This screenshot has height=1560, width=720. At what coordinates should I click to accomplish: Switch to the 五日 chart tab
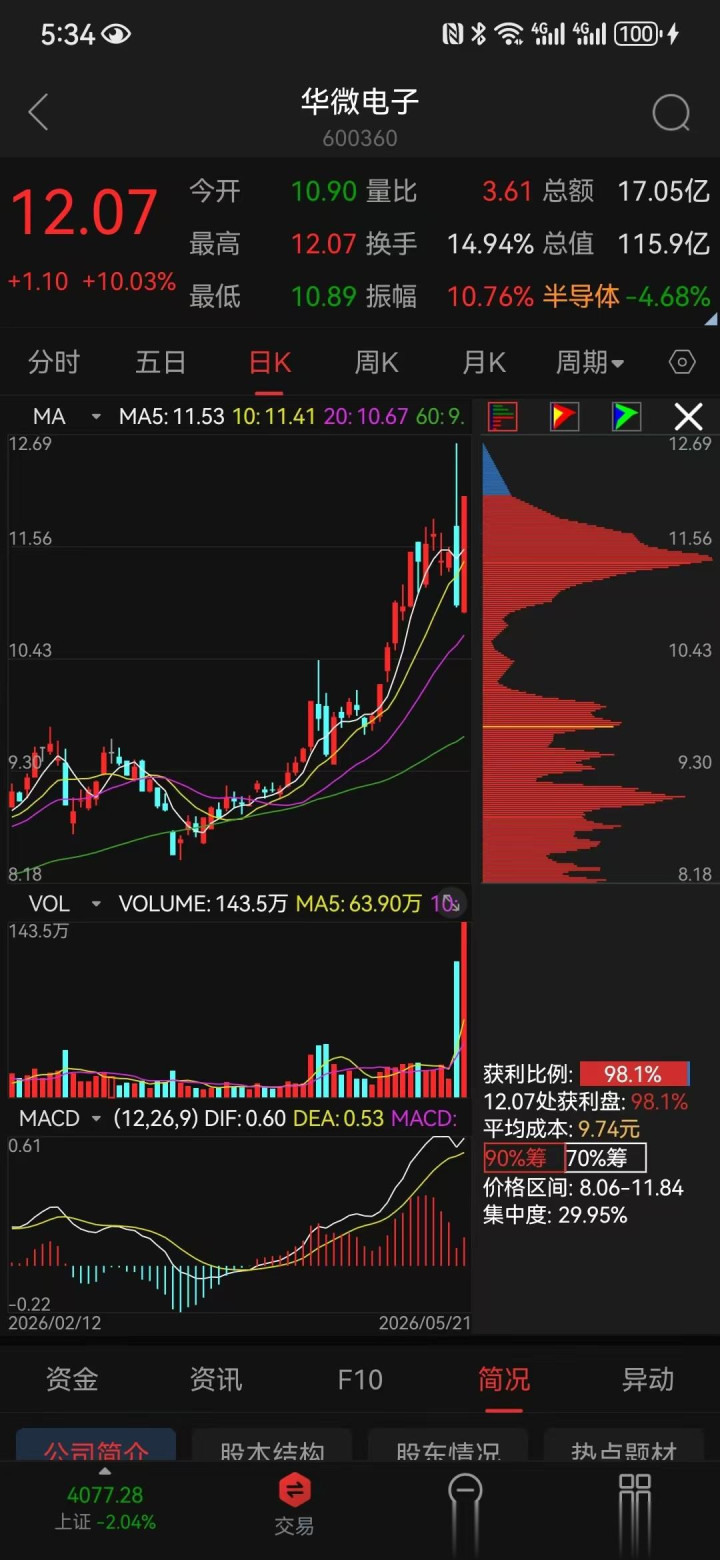[x=161, y=362]
